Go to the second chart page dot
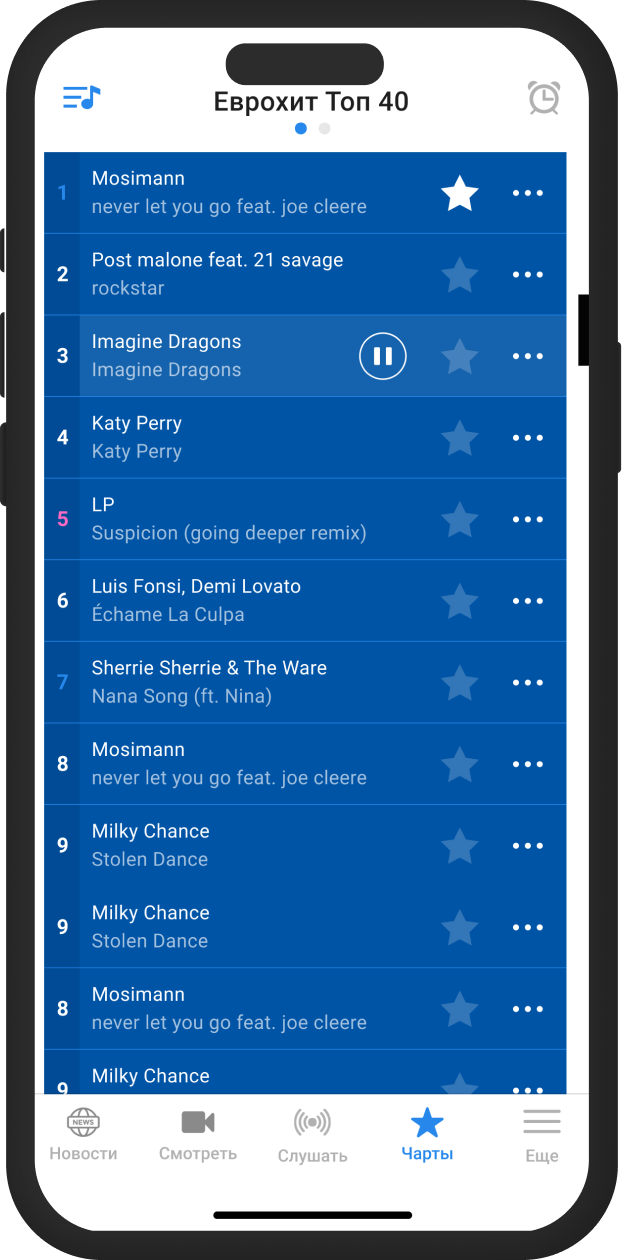The image size is (624, 1260). click(x=324, y=129)
